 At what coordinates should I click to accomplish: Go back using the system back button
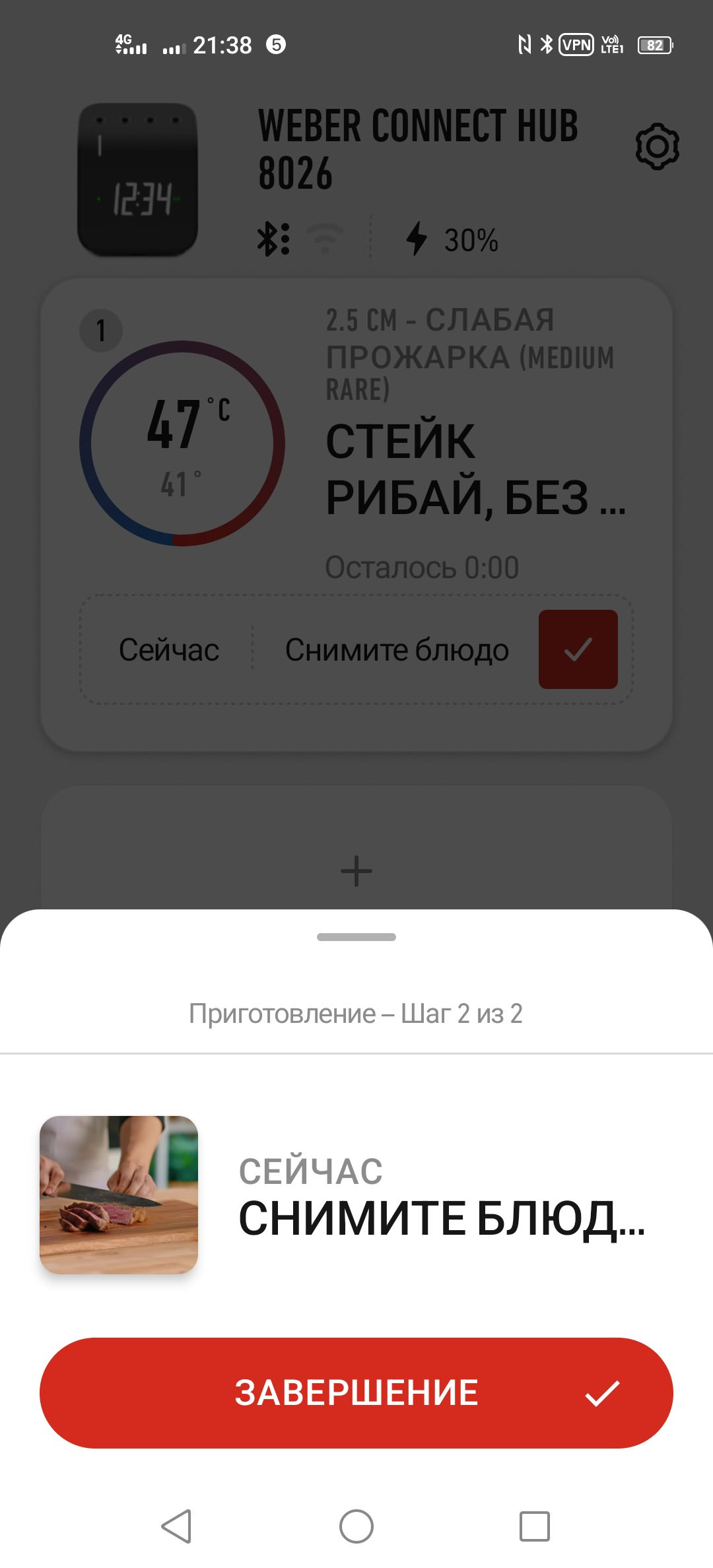pyautogui.click(x=177, y=1526)
